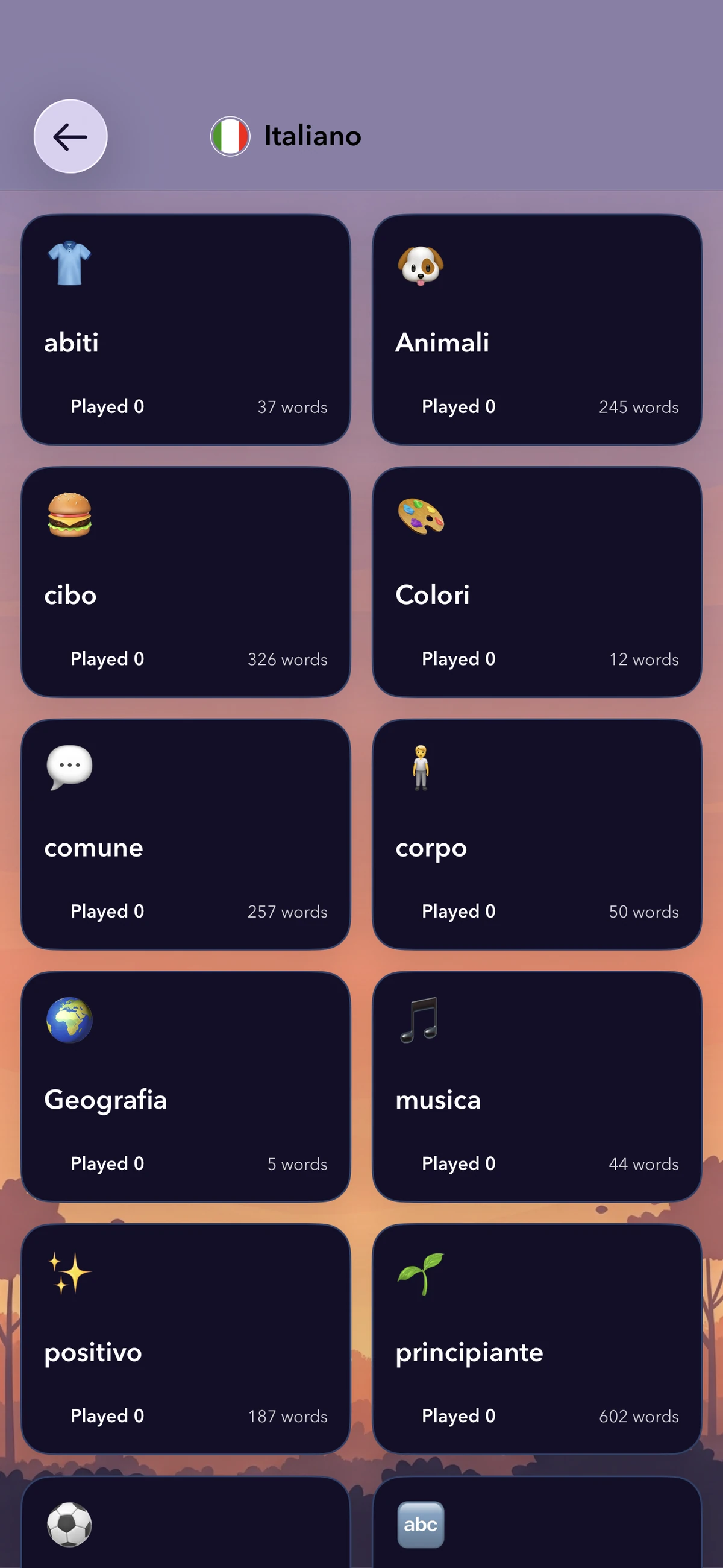This screenshot has width=723, height=1568.
Task: Go back using the arrow button
Action: 70,137
